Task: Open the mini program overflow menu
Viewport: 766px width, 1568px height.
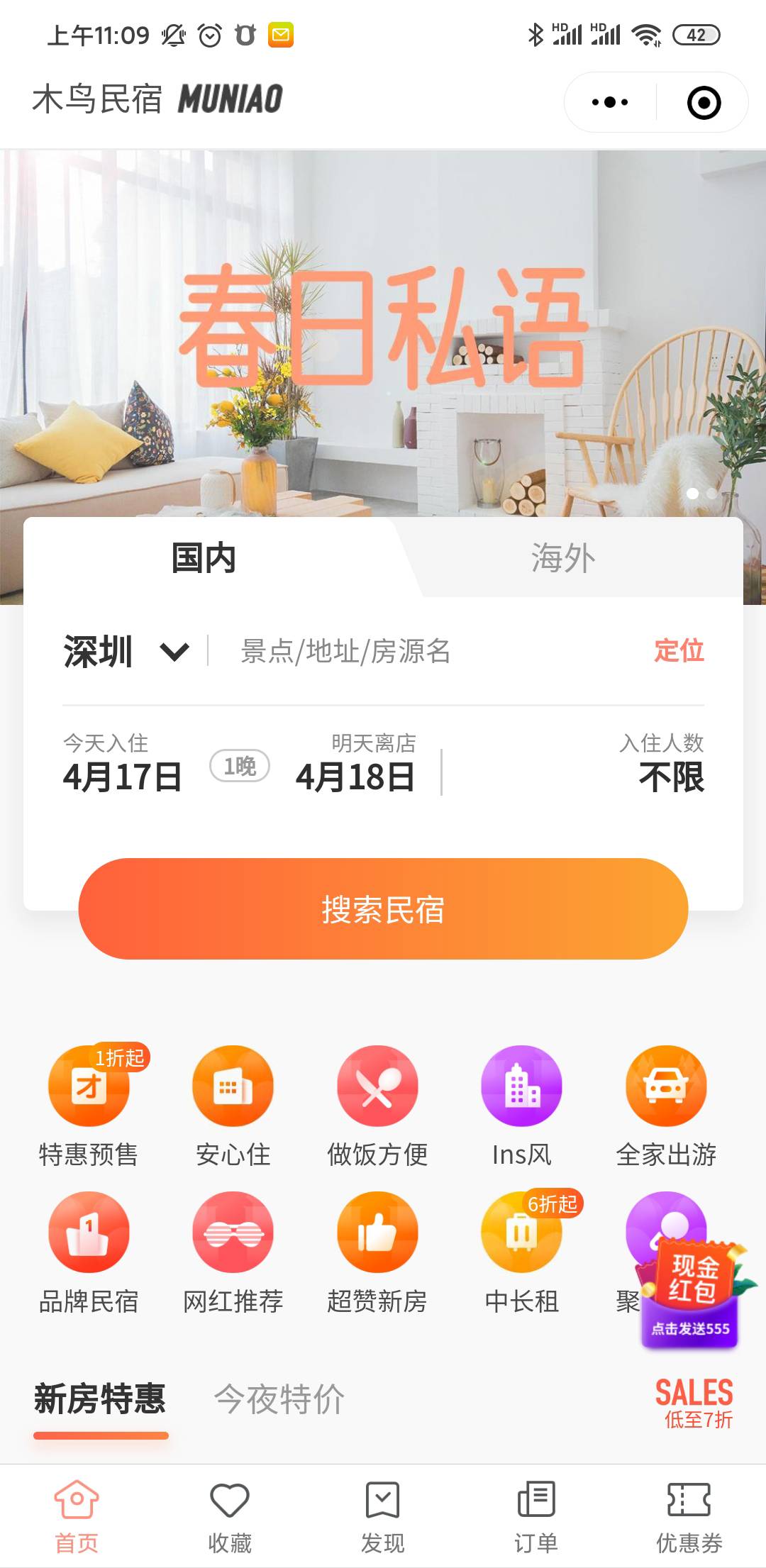Action: [x=610, y=102]
